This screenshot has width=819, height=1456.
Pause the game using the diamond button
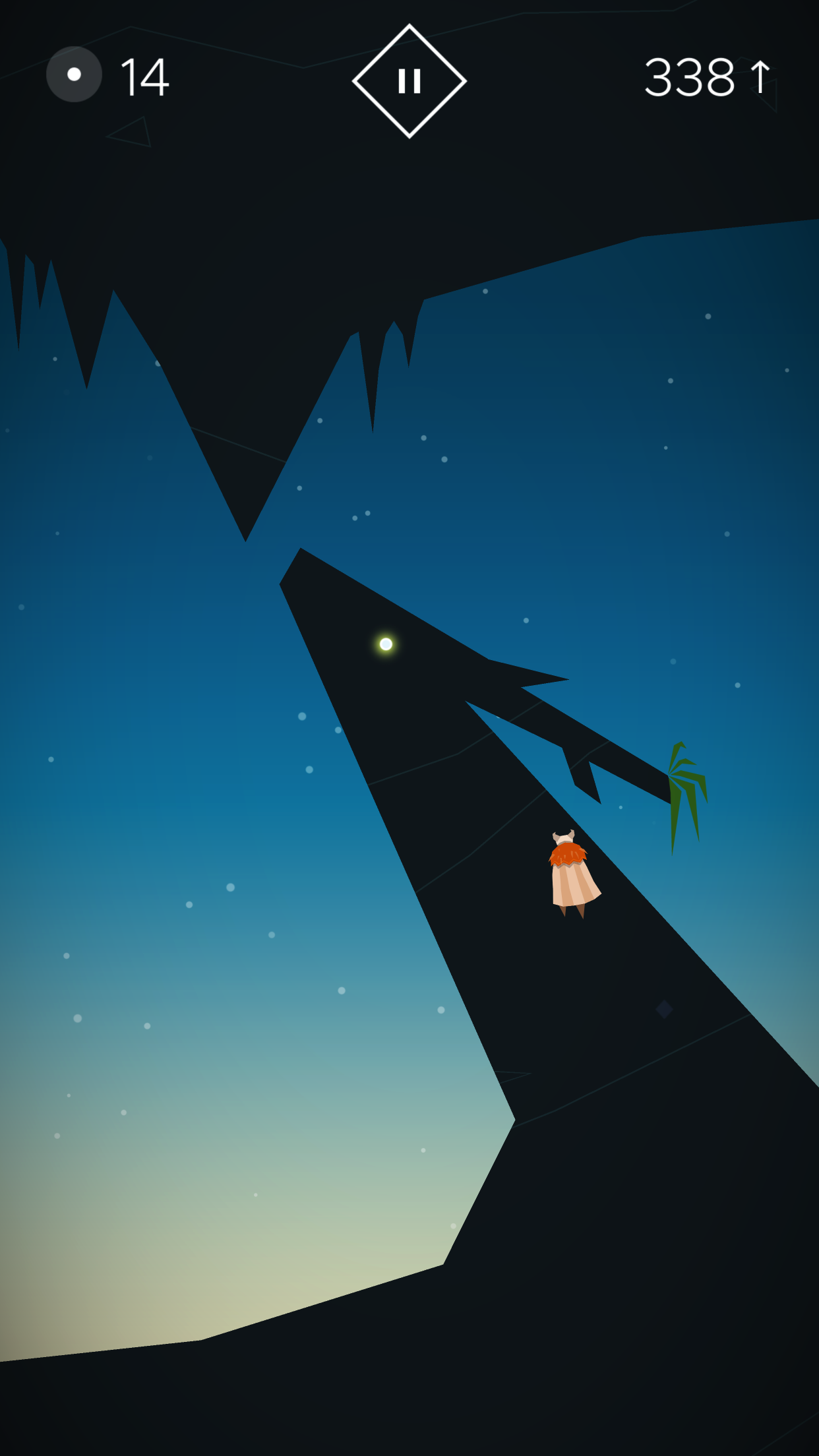pos(409,81)
